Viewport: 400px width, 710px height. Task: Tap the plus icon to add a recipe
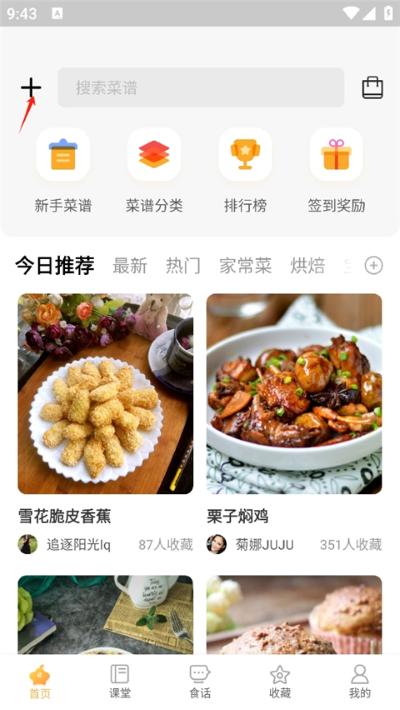point(31,87)
